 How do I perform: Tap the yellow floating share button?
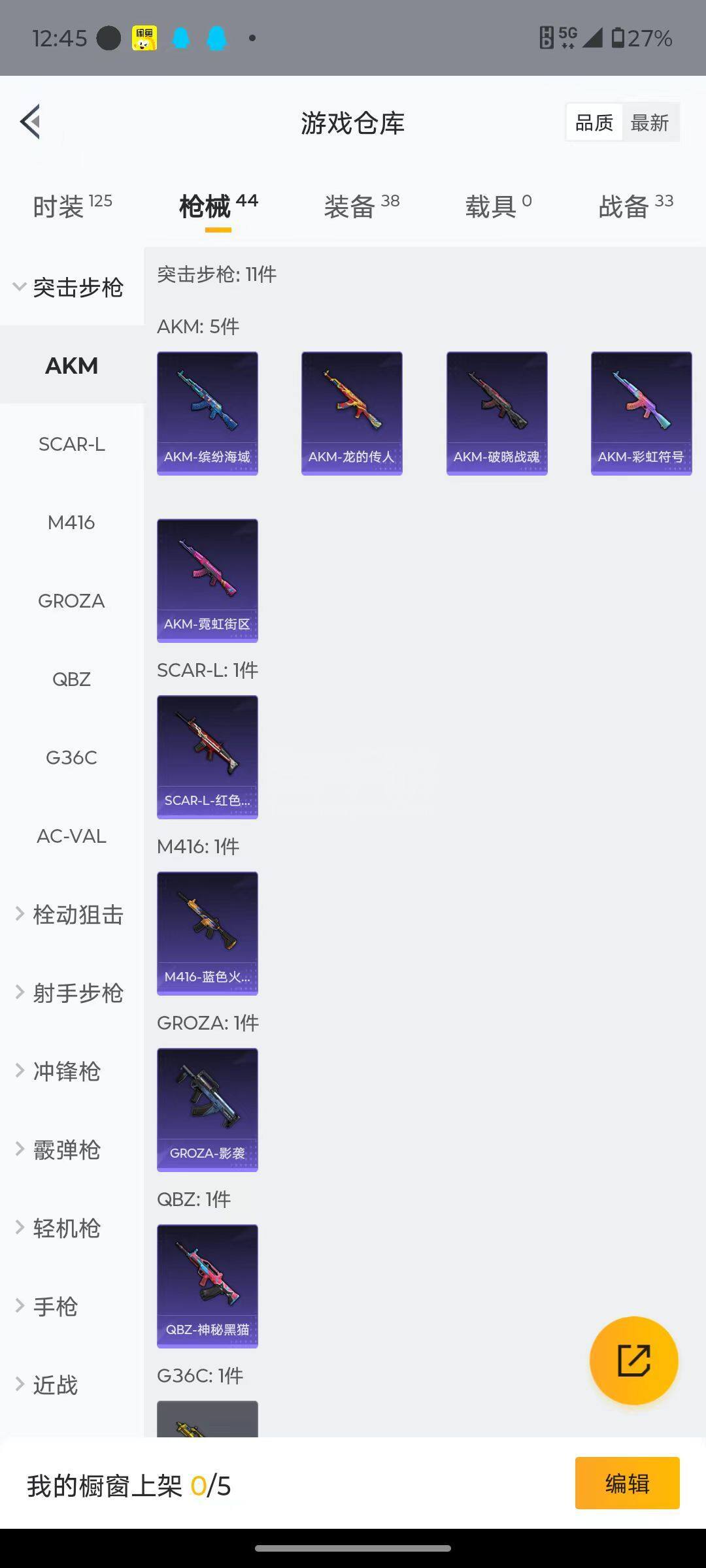click(633, 1360)
